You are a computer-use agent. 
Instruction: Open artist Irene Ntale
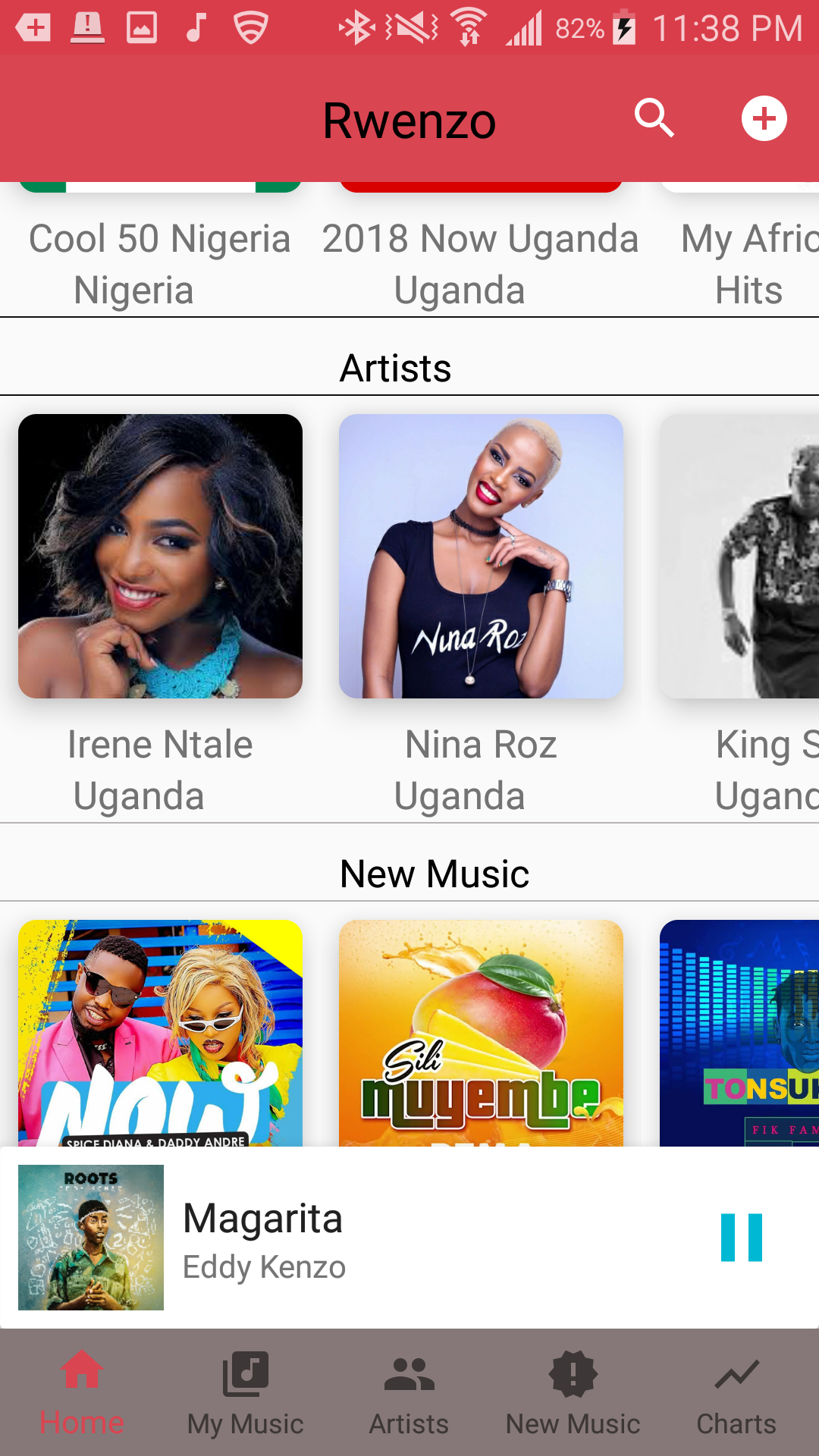(x=160, y=556)
